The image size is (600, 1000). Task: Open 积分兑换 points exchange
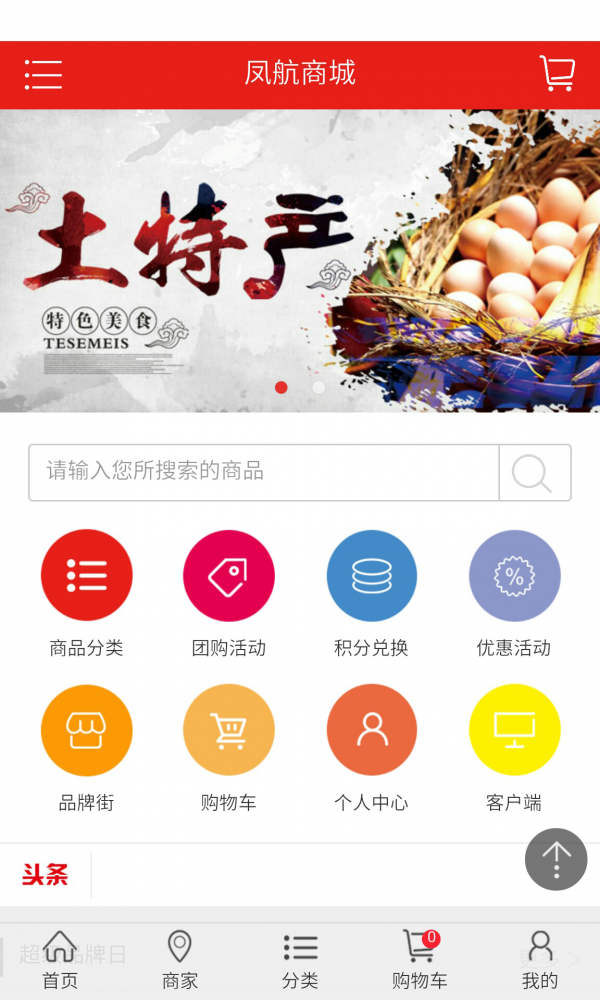pyautogui.click(x=371, y=575)
